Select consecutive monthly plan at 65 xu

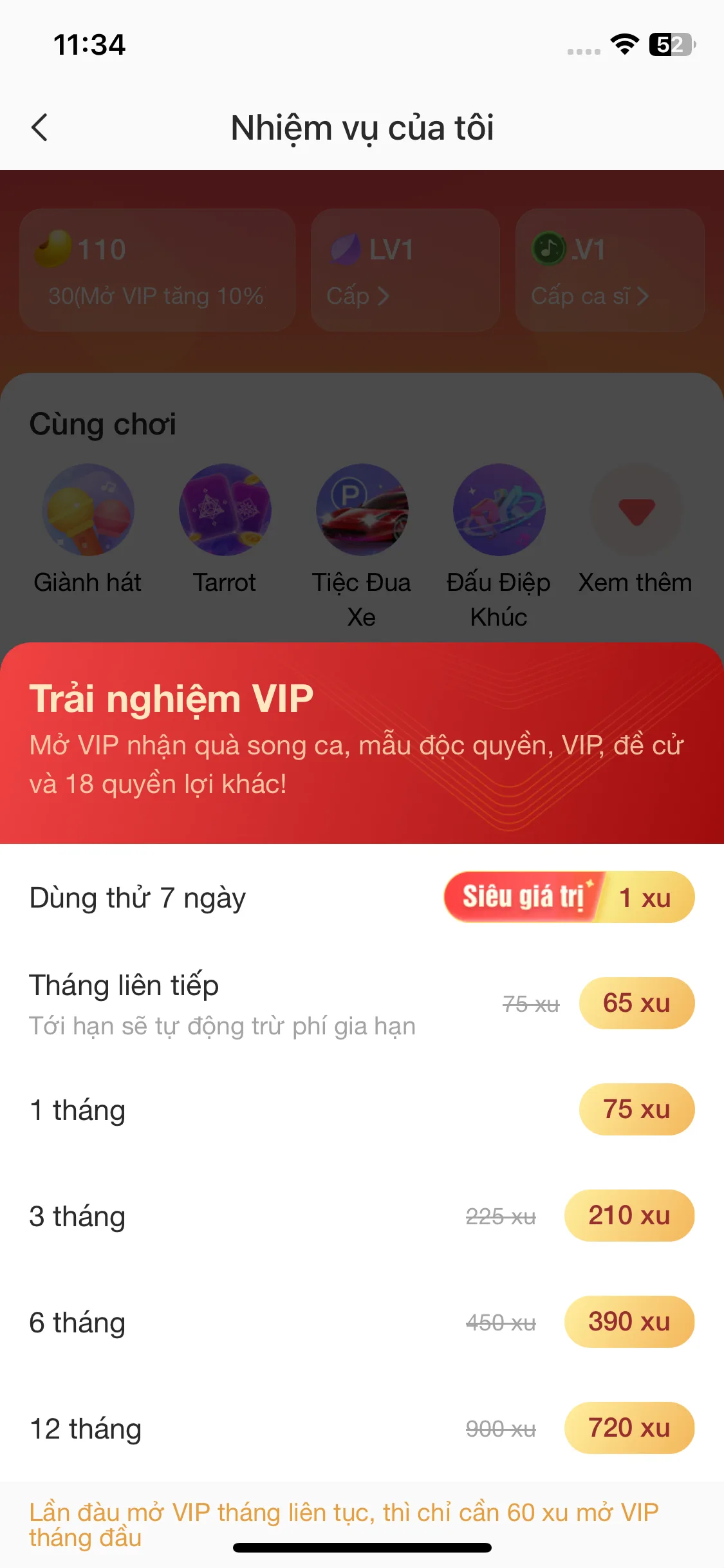(x=636, y=1003)
